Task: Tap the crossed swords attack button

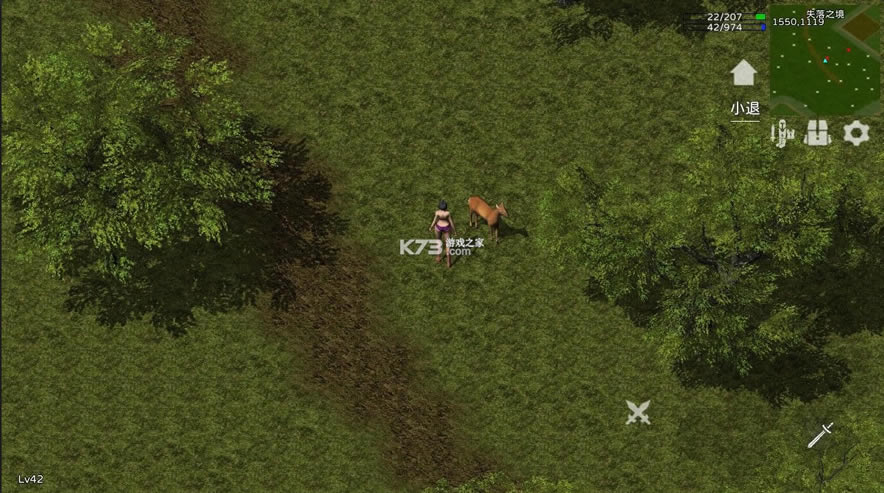Action: pos(638,411)
